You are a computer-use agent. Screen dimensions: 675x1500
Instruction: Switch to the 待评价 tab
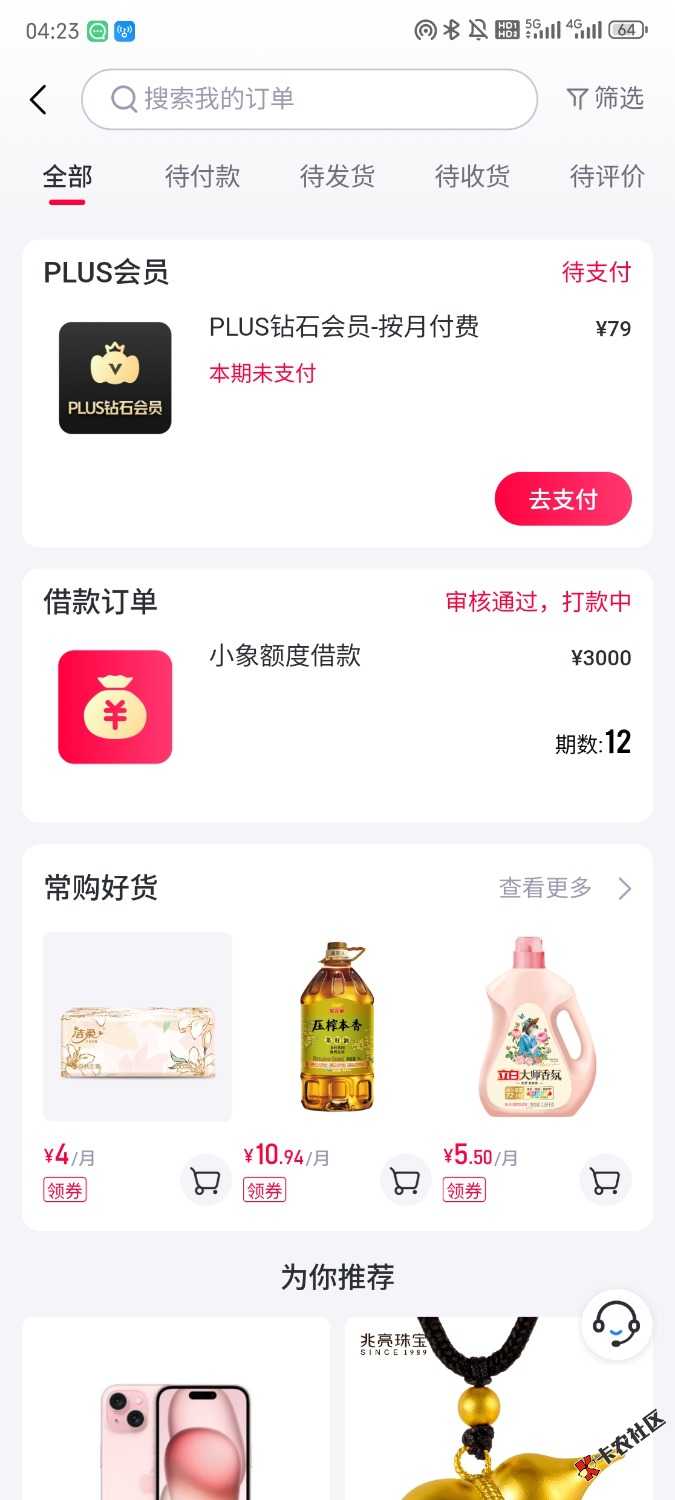pyautogui.click(x=606, y=177)
